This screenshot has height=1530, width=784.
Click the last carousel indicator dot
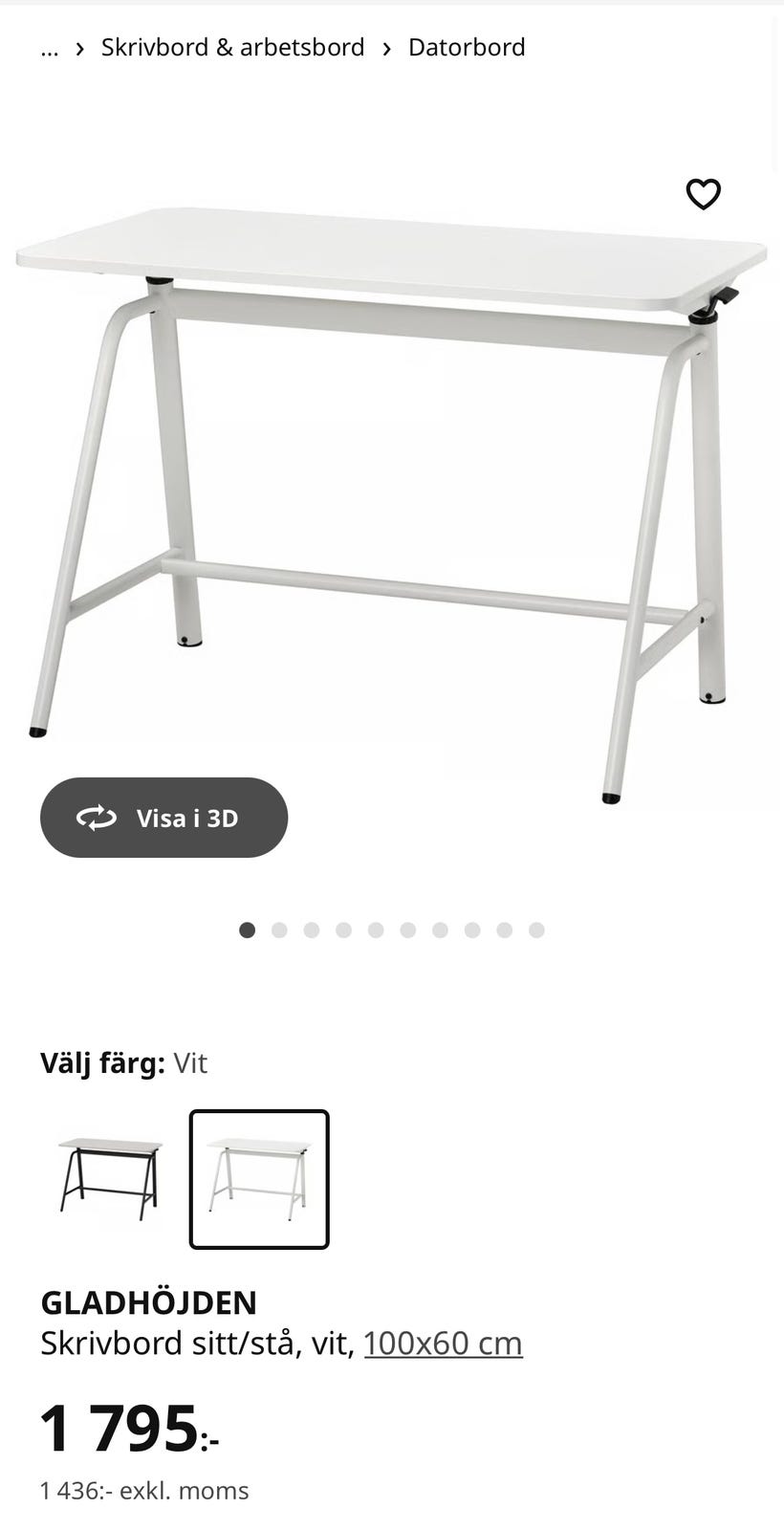[x=536, y=929]
